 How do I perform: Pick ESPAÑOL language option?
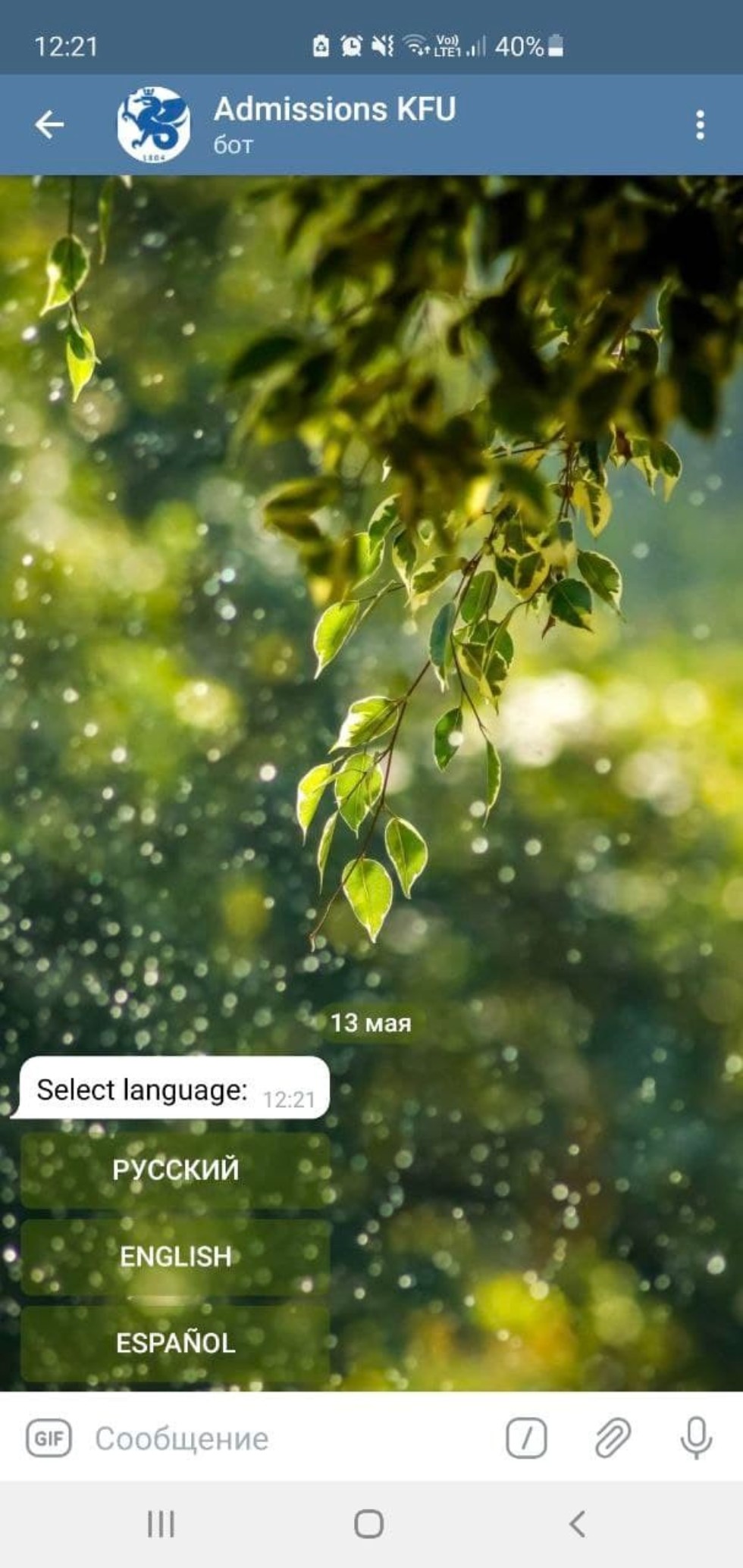point(175,1343)
